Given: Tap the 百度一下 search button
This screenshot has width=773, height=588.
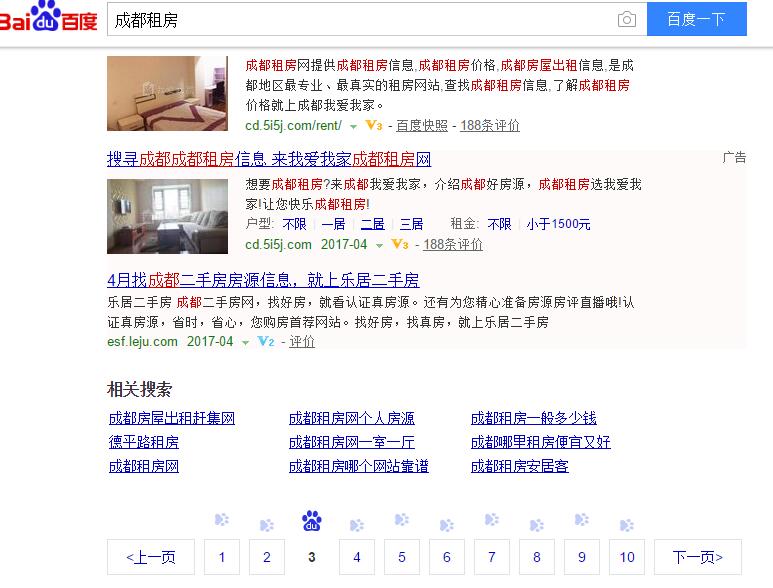Looking at the screenshot, I should click(696, 19).
